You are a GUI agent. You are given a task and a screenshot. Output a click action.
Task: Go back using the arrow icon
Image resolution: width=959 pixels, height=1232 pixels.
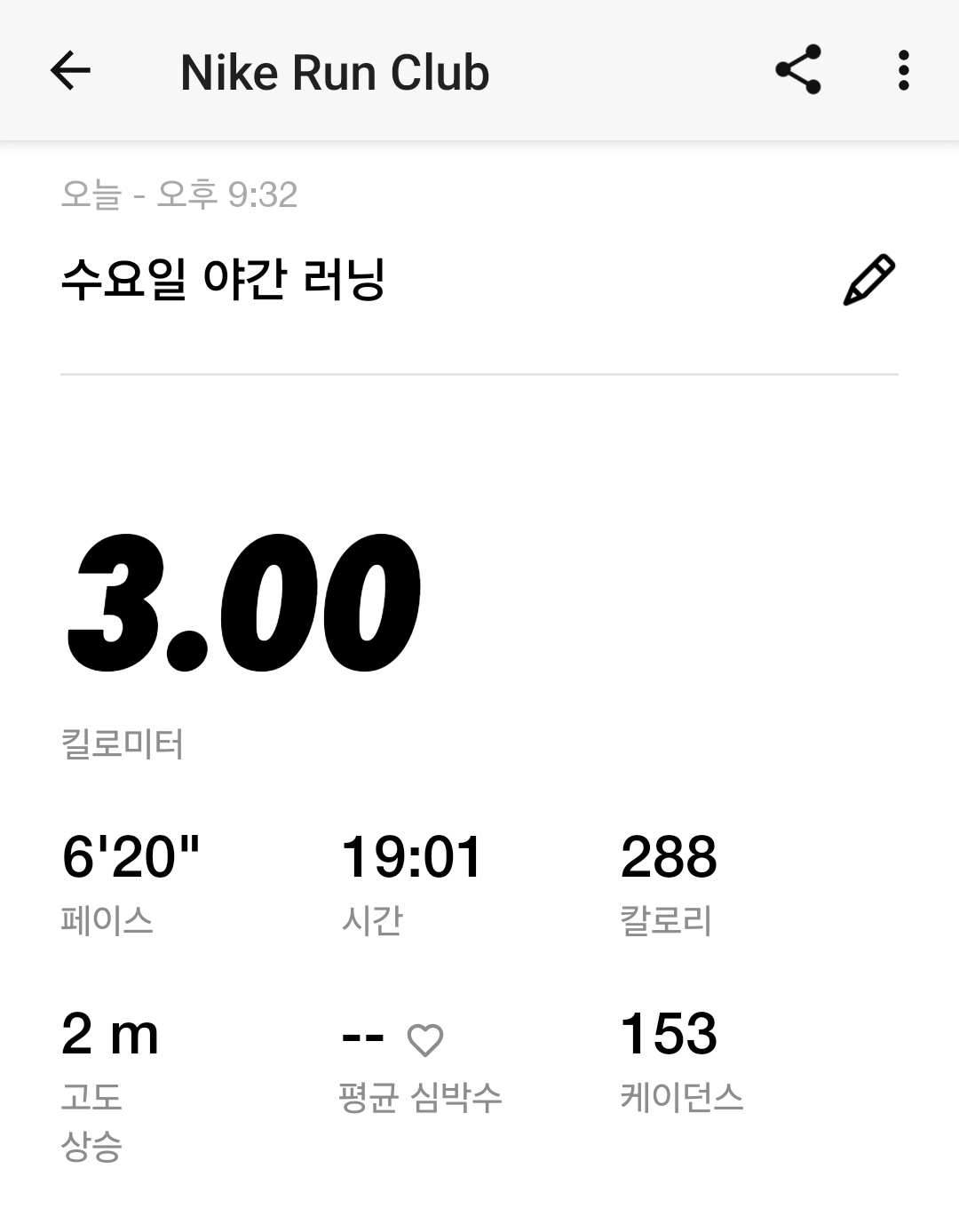point(71,71)
